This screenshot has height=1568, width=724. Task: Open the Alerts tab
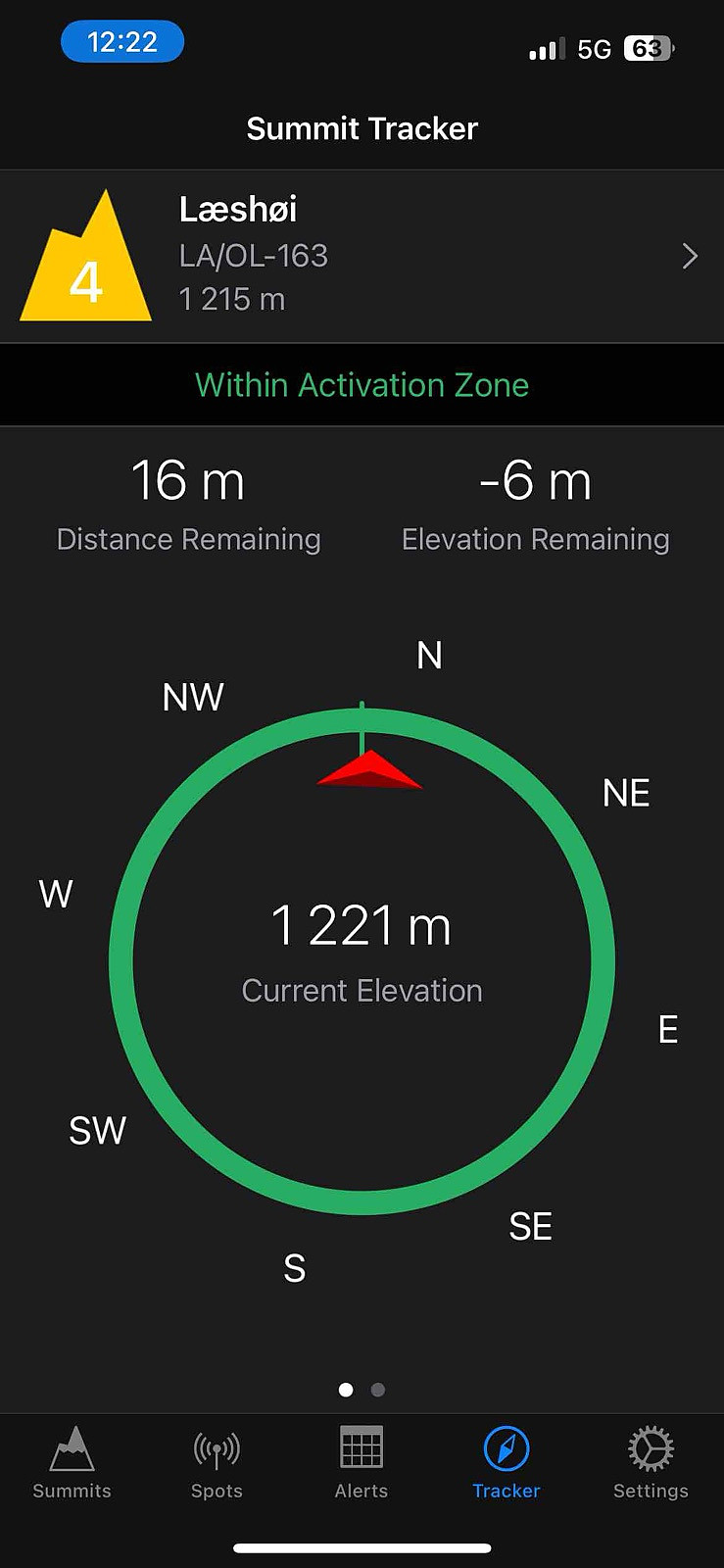[362, 1463]
